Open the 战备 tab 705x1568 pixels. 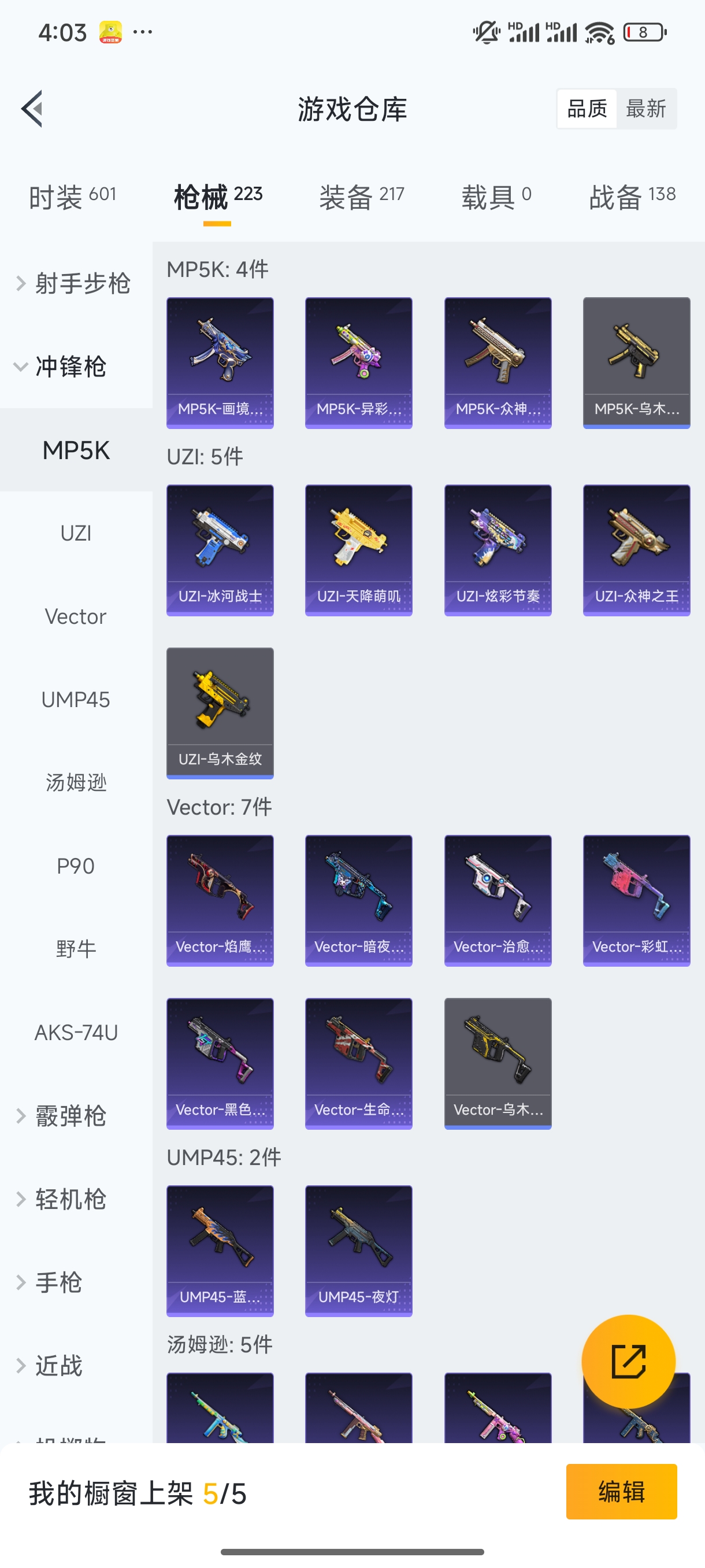(632, 197)
